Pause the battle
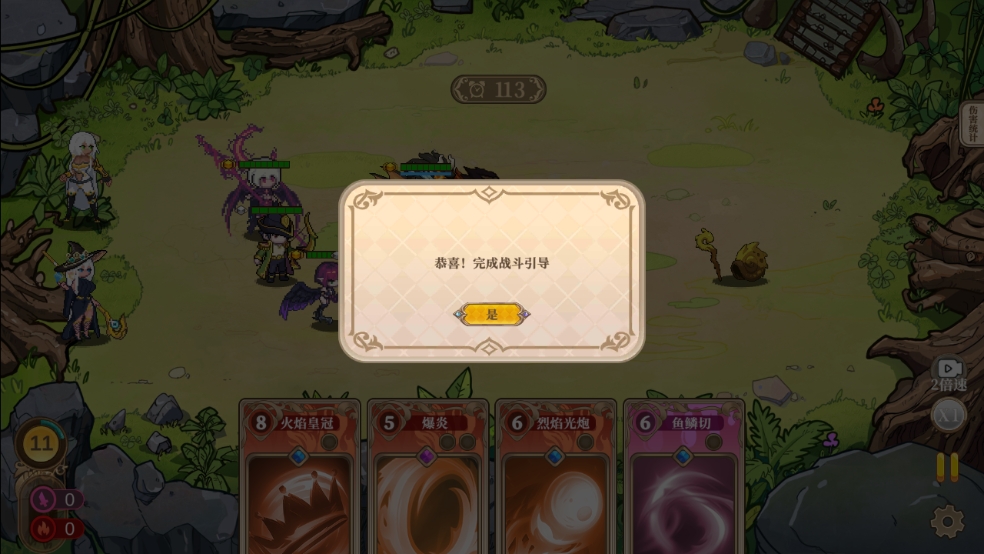The image size is (984, 554). click(947, 467)
